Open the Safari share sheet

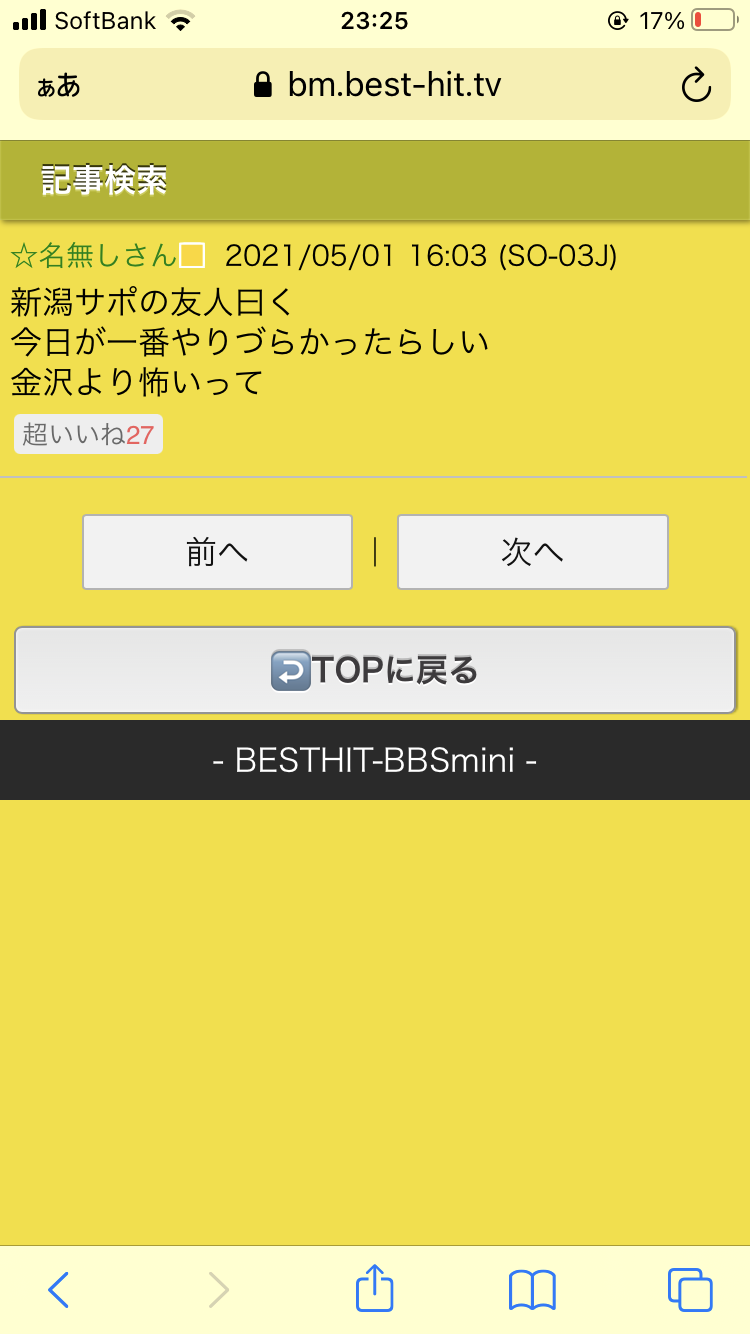click(x=375, y=1288)
